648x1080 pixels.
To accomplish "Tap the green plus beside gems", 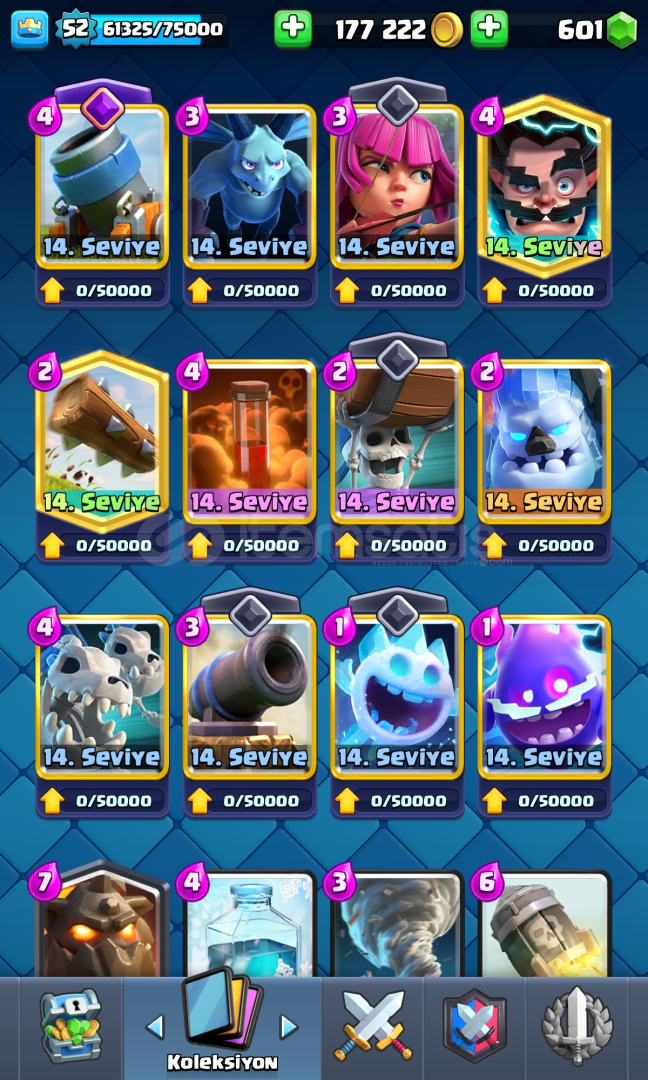I will click(489, 30).
